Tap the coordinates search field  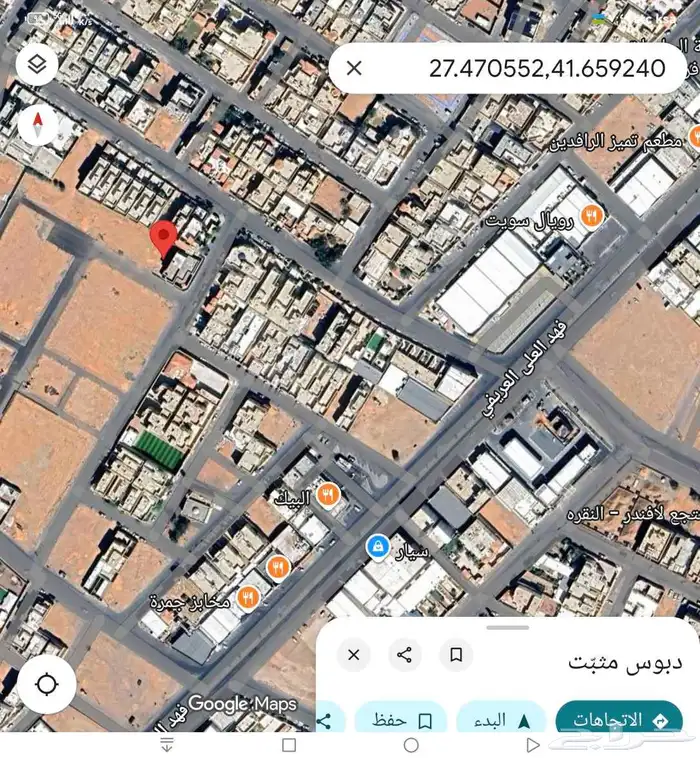508,68
